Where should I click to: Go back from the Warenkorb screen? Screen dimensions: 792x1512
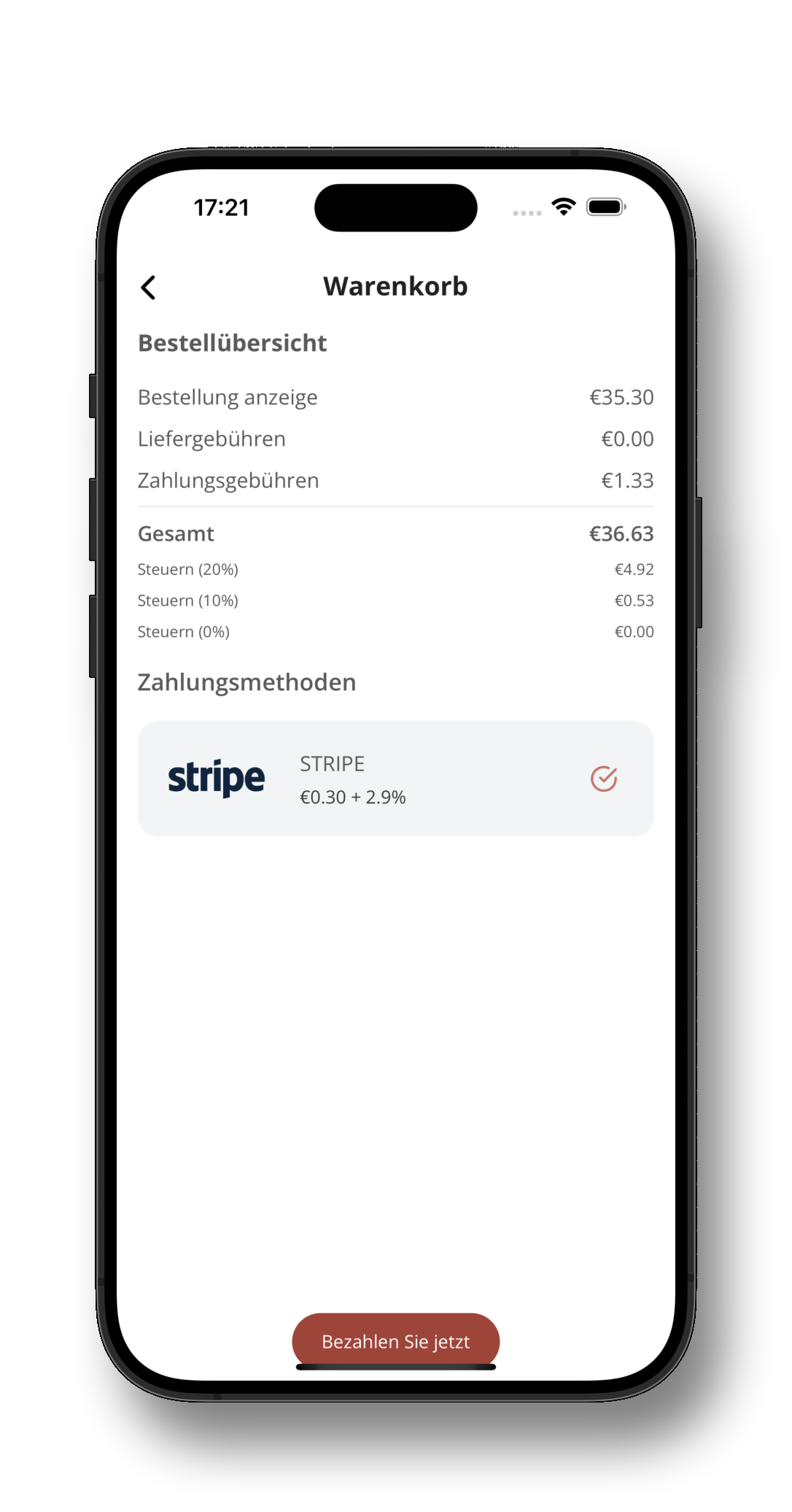(148, 288)
